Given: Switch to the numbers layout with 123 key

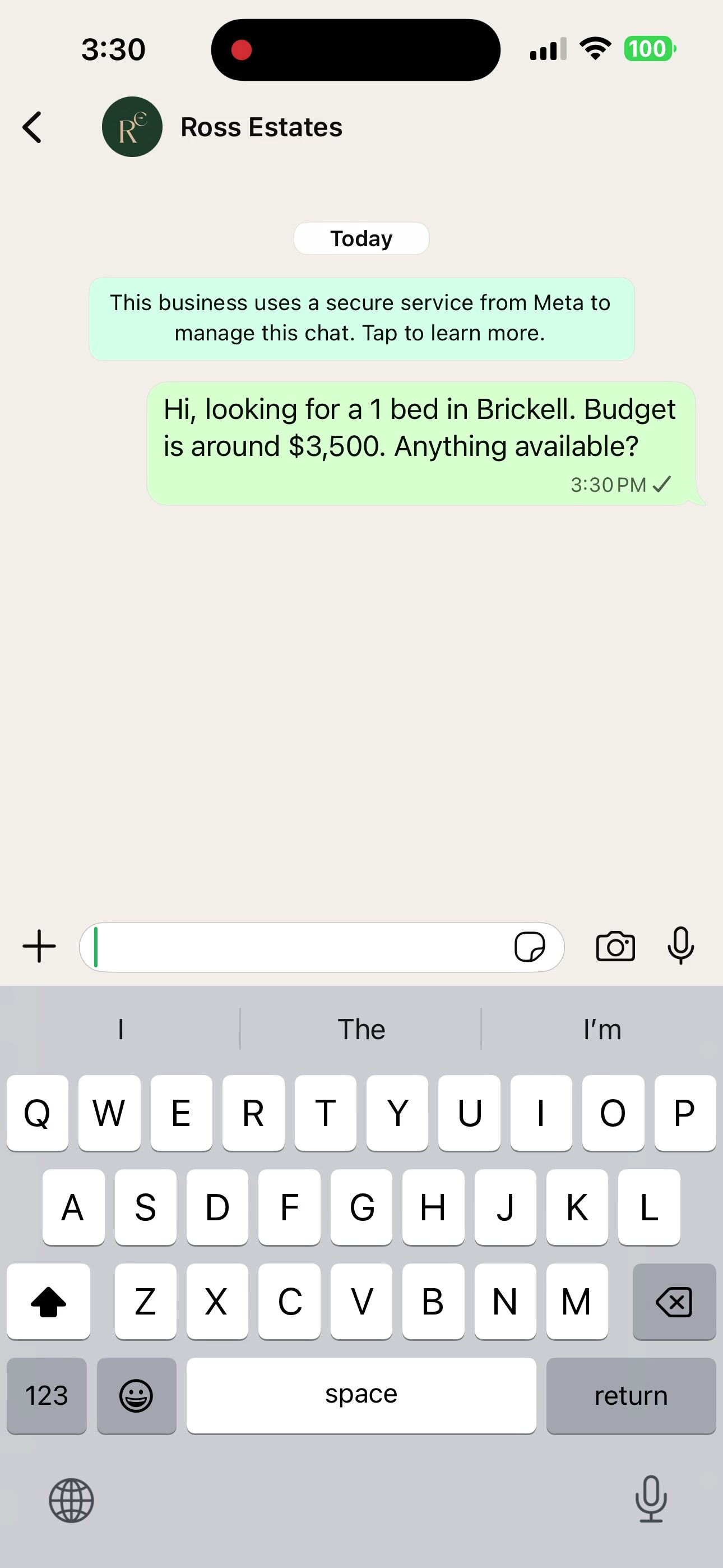Looking at the screenshot, I should point(47,1396).
